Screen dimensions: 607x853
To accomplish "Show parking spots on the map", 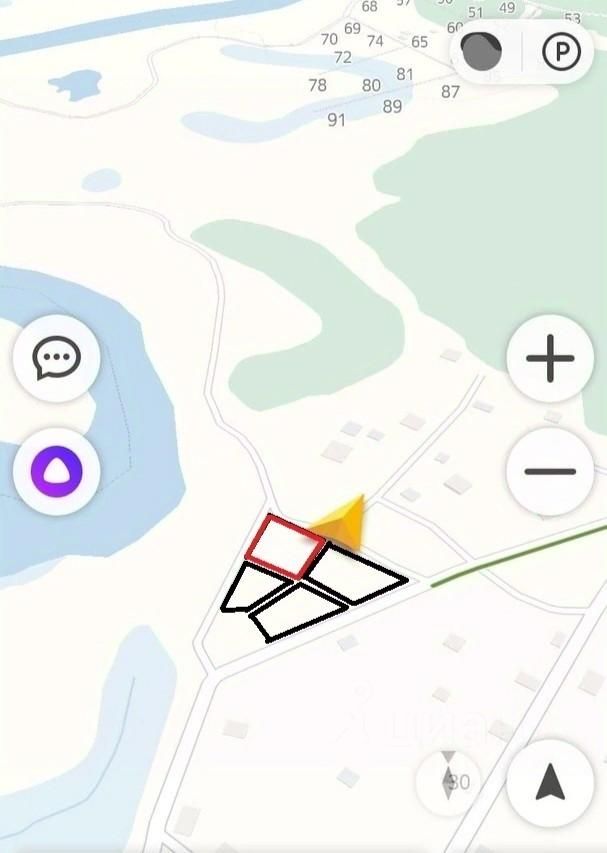I will pos(561,52).
